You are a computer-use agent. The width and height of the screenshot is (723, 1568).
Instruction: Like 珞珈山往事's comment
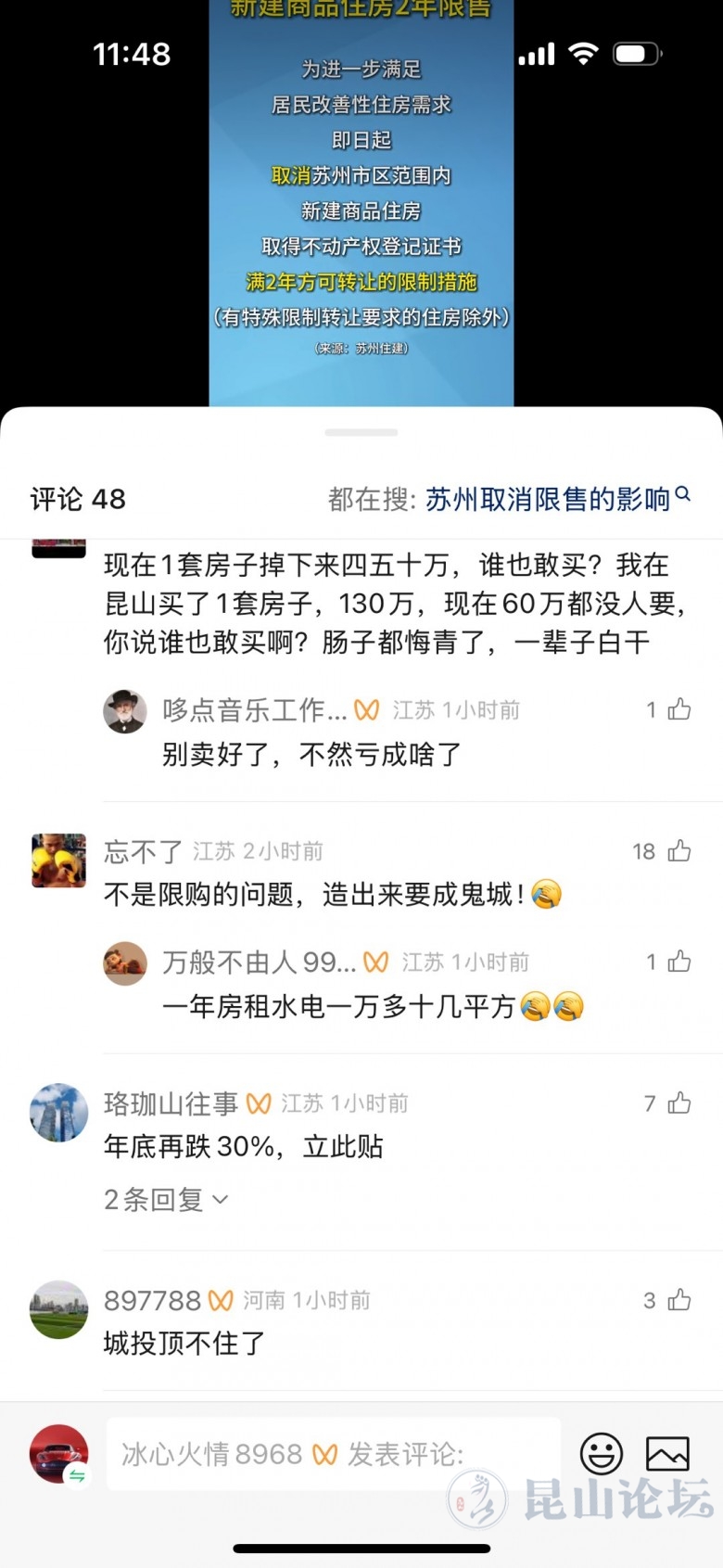coord(679,1103)
